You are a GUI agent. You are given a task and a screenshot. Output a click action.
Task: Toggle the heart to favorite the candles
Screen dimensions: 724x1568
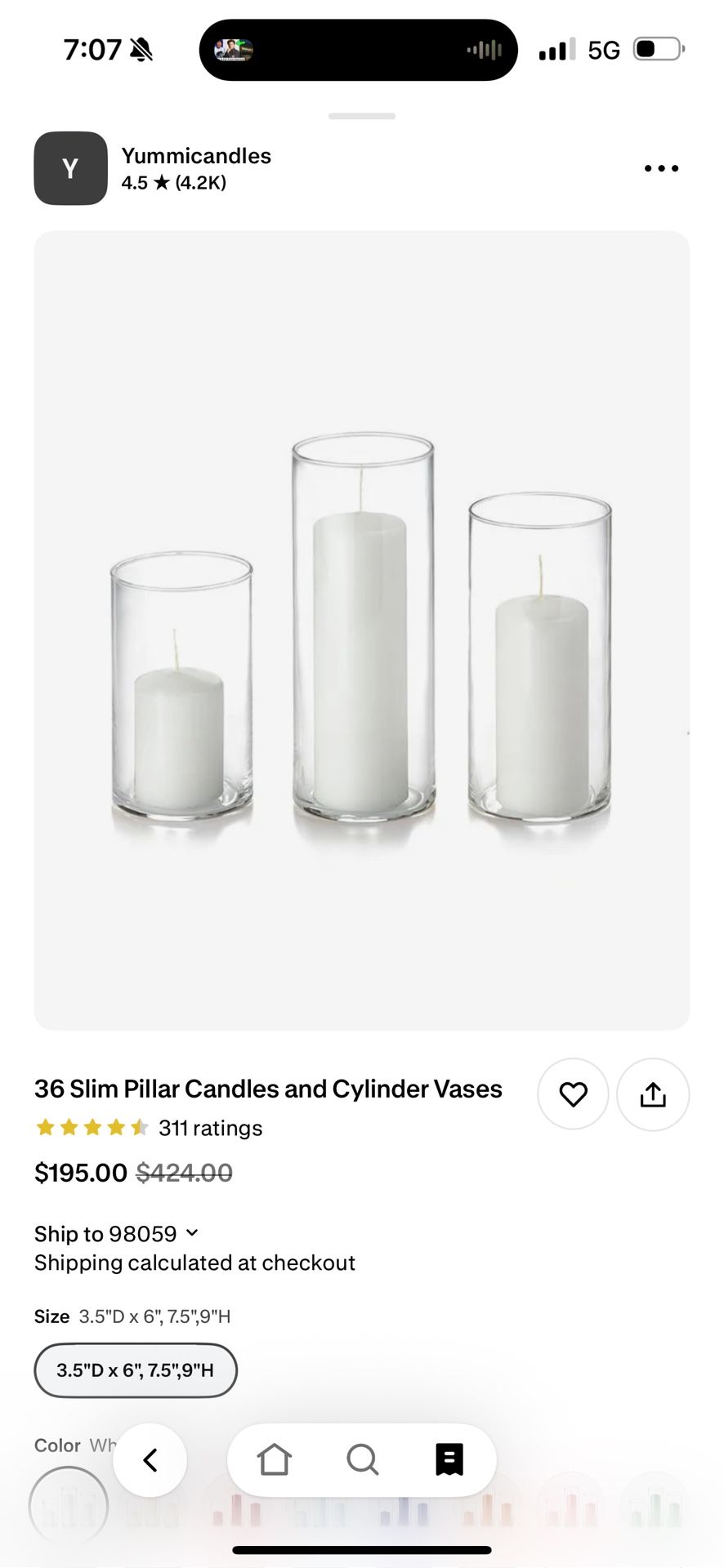click(x=573, y=1094)
